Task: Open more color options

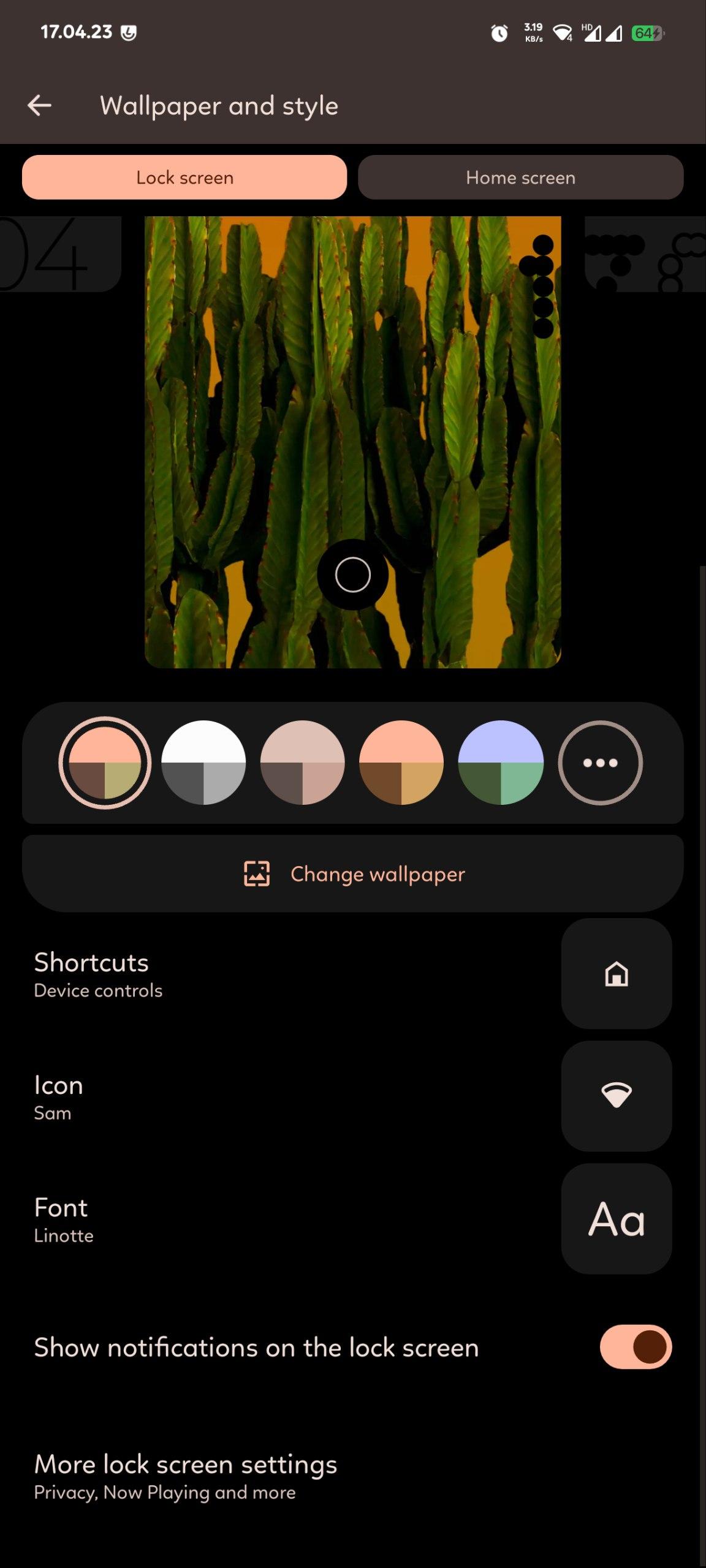Action: pos(600,763)
